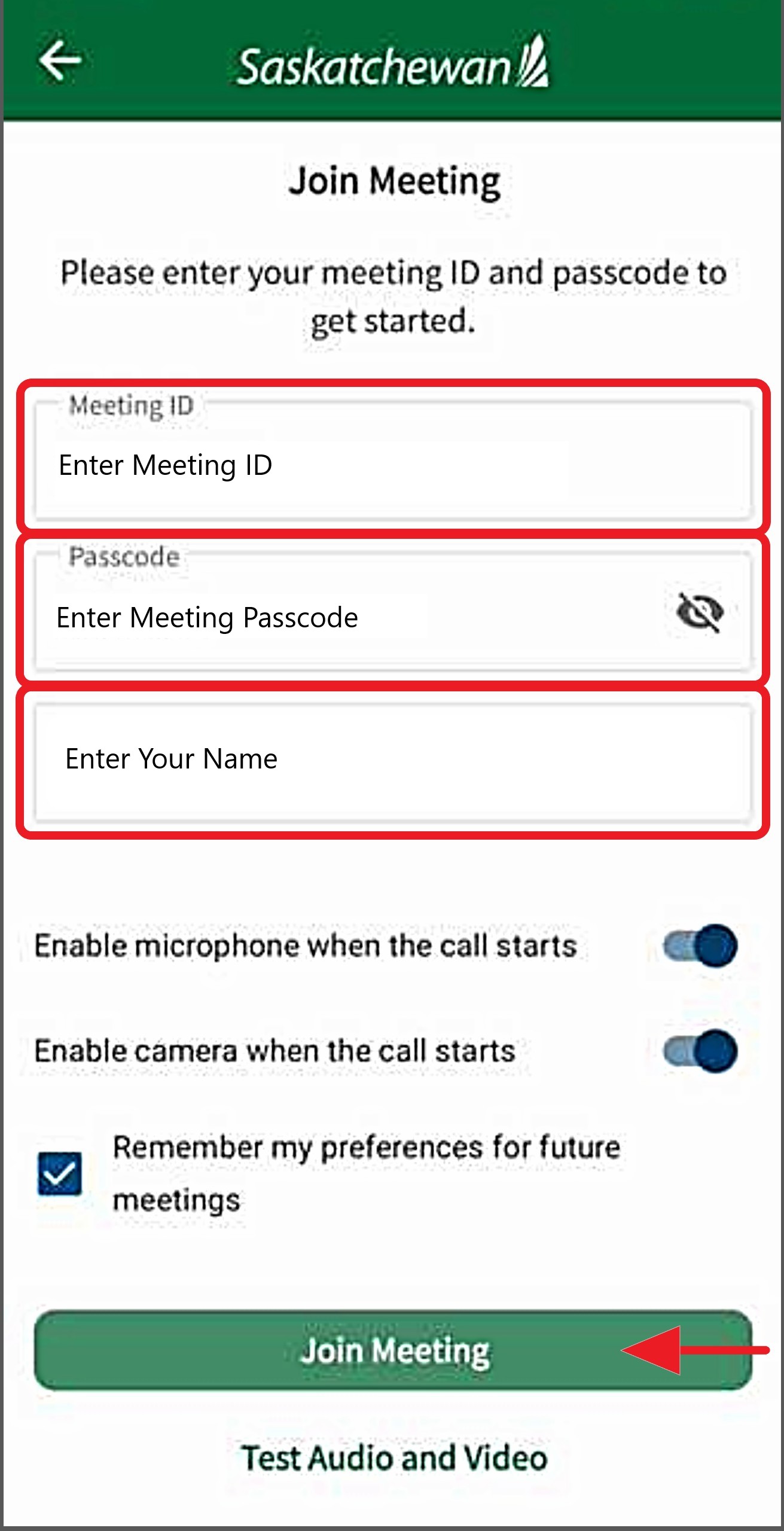The image size is (784, 1531).
Task: Uncheck Remember my preferences for future meetings
Action: tap(60, 1173)
